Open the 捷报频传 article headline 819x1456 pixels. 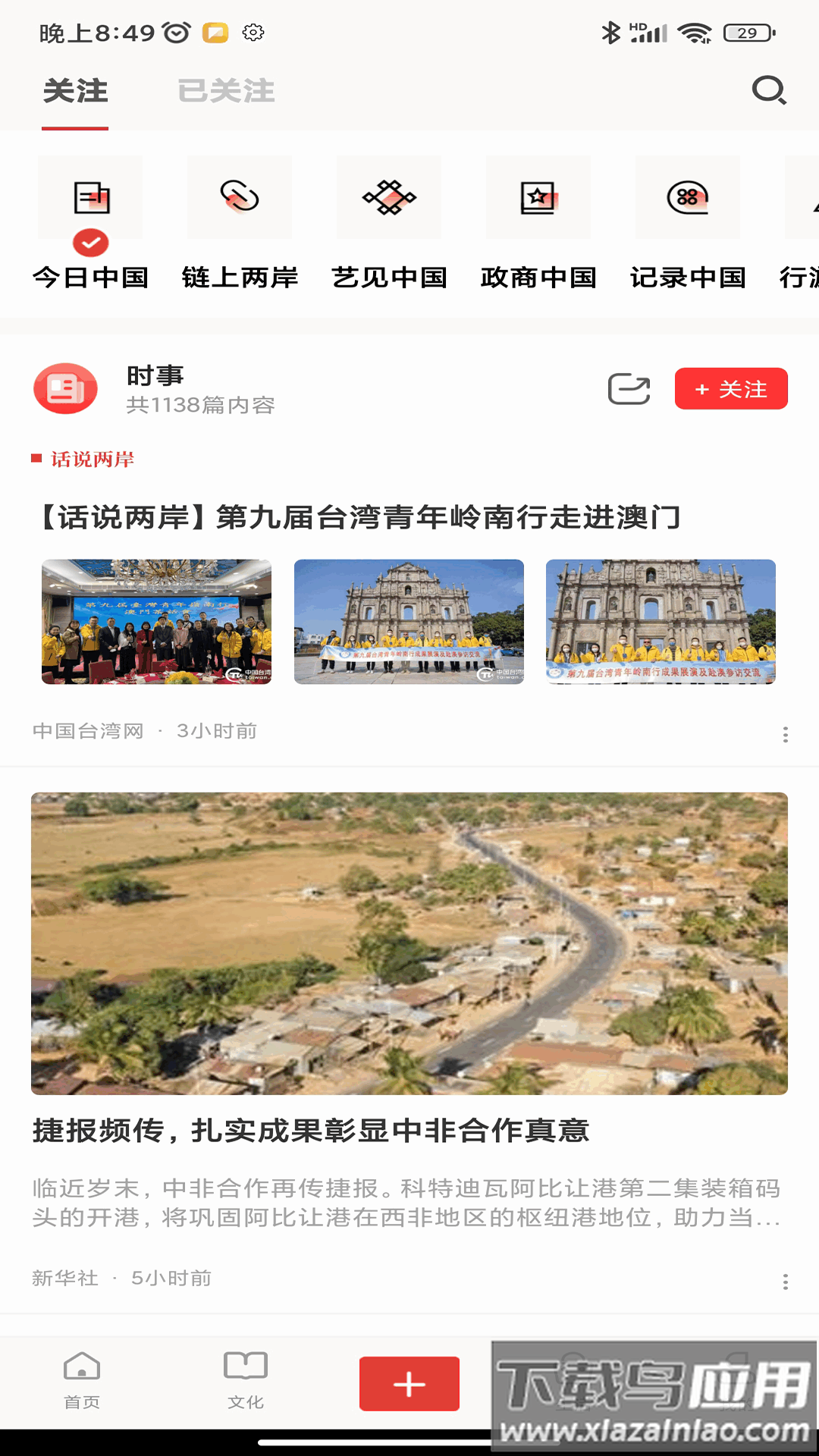point(312,1129)
